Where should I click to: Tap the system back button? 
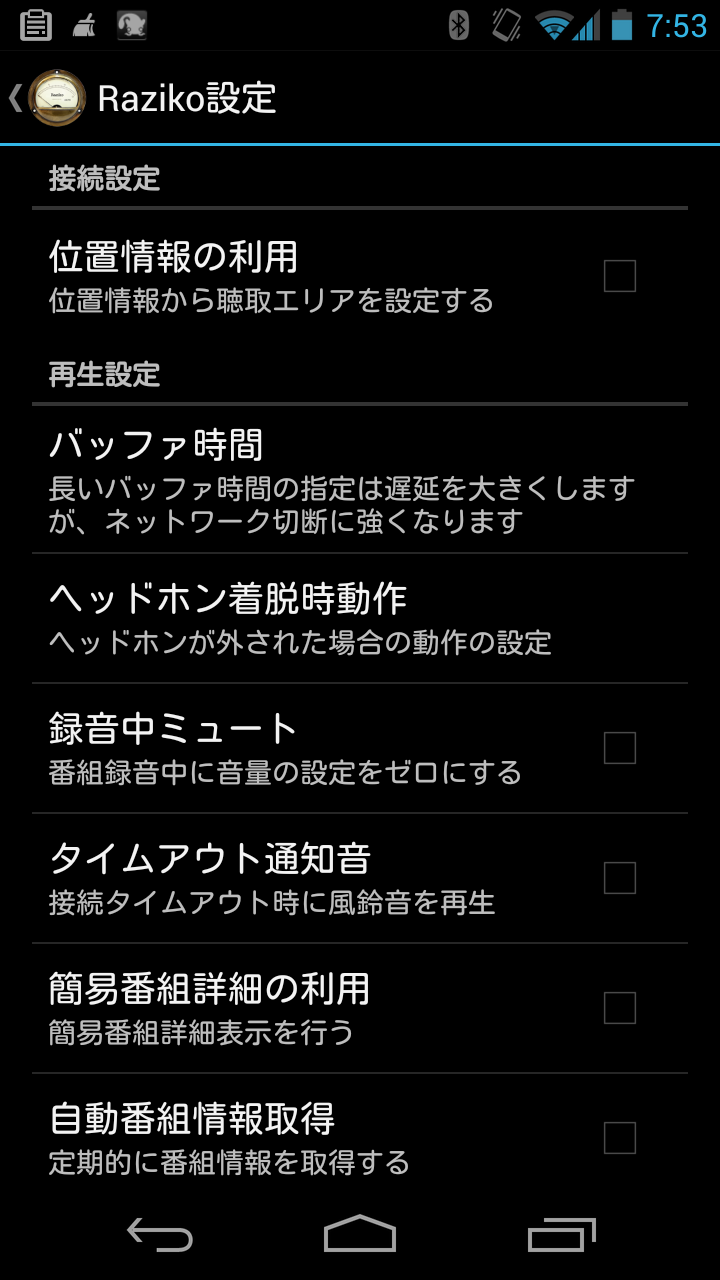[160, 1235]
